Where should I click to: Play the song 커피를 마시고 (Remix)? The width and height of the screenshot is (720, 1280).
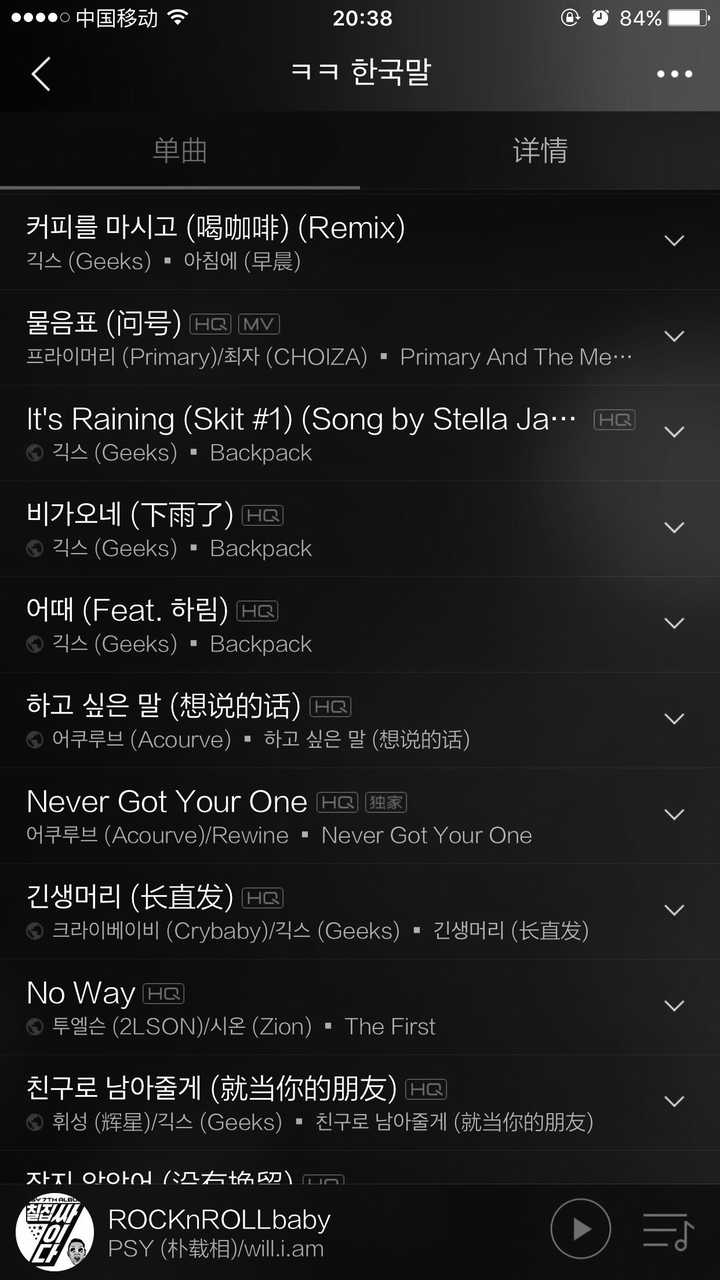[x=215, y=229]
